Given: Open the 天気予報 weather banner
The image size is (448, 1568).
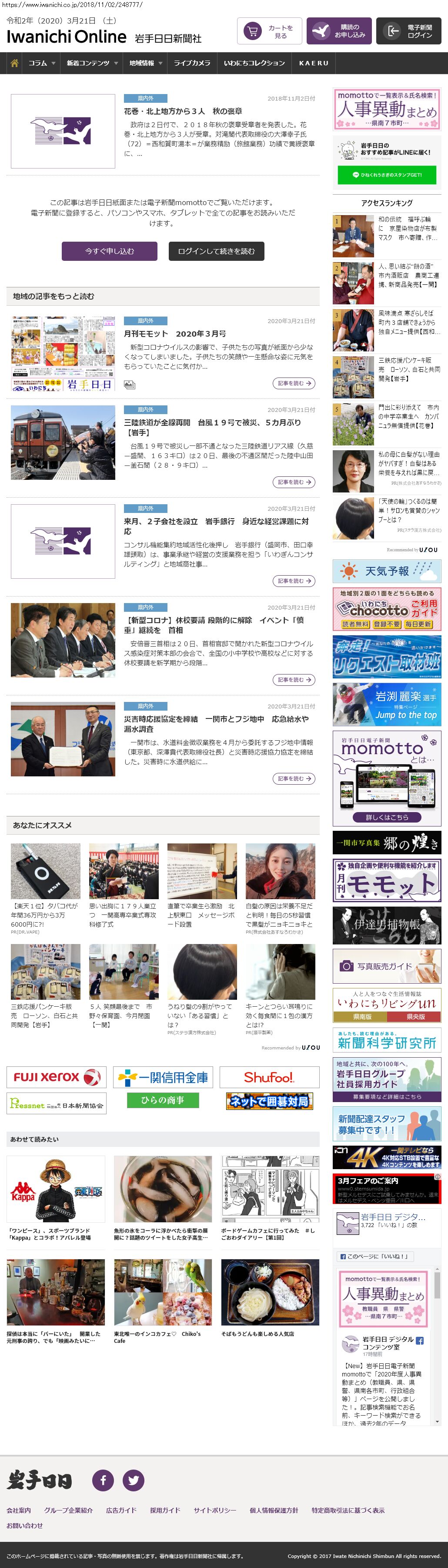Looking at the screenshot, I should (387, 572).
